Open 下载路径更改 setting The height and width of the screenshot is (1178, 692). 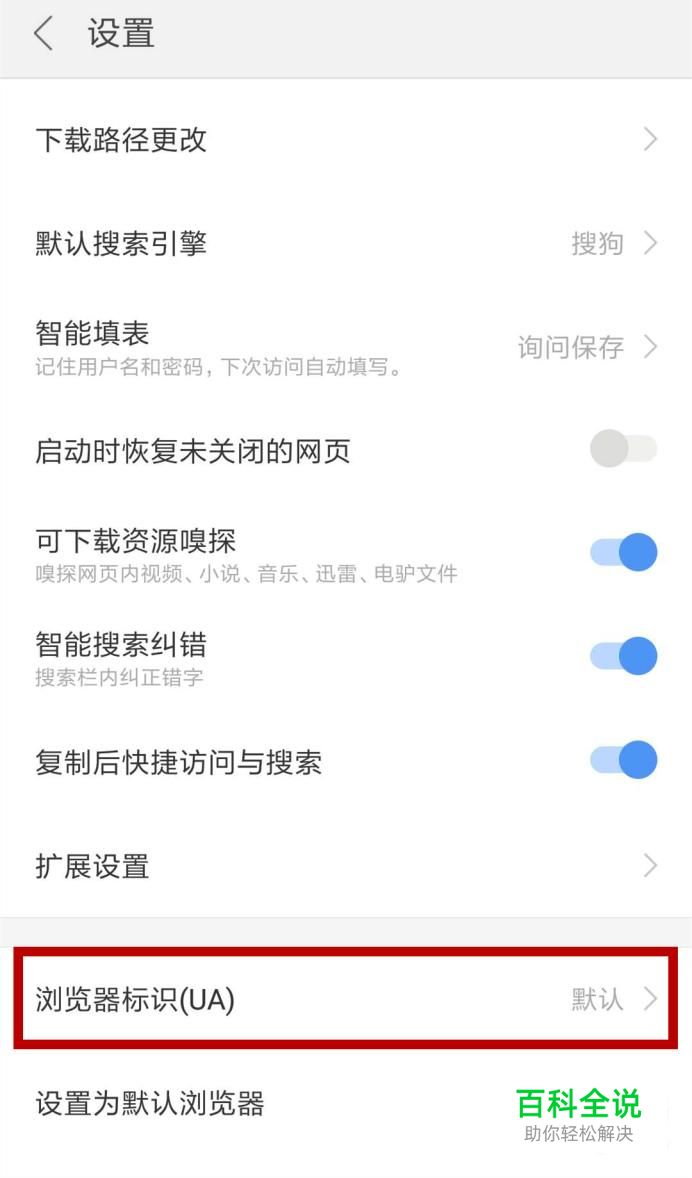coord(346,140)
